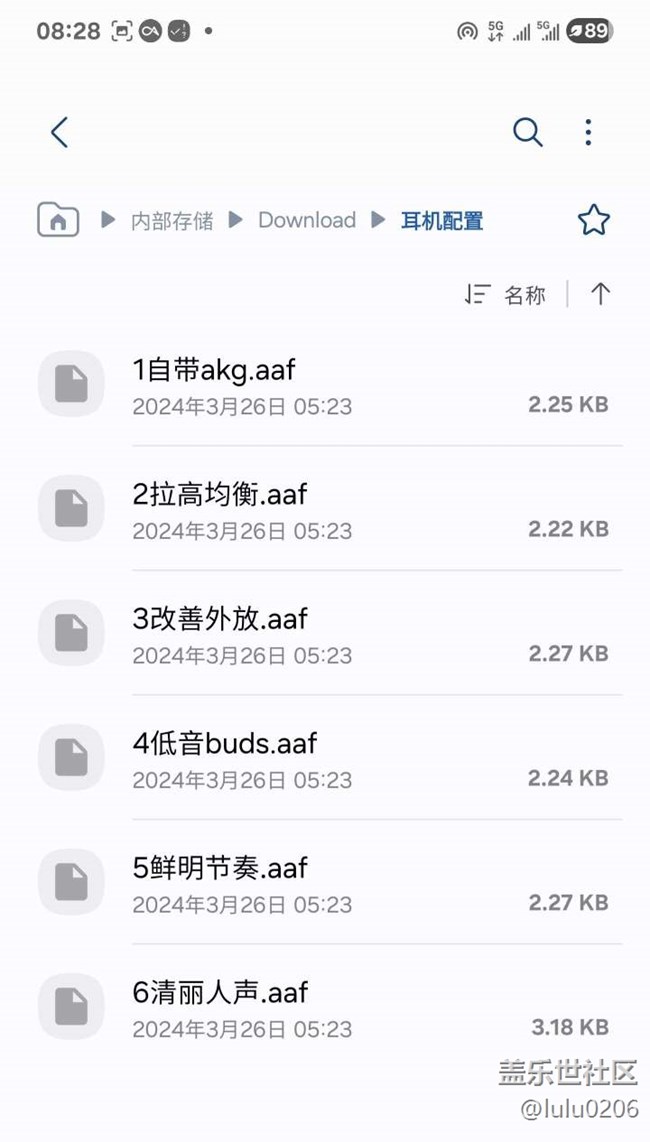Screen dimensions: 650x1142
Task: Open file 4低音buds.aaf
Action: click(325, 757)
